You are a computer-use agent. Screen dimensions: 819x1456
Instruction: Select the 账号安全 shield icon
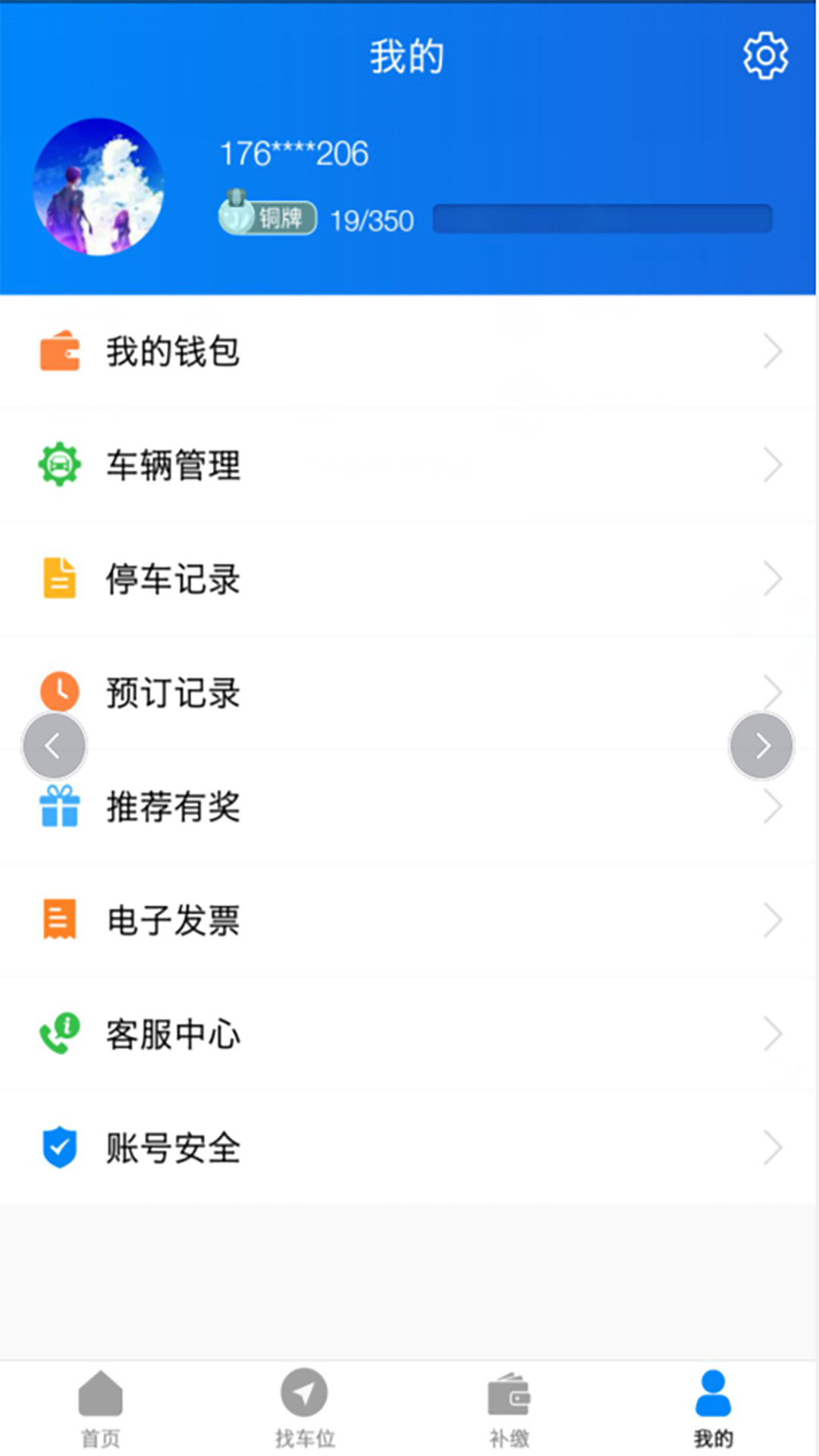tap(59, 1147)
